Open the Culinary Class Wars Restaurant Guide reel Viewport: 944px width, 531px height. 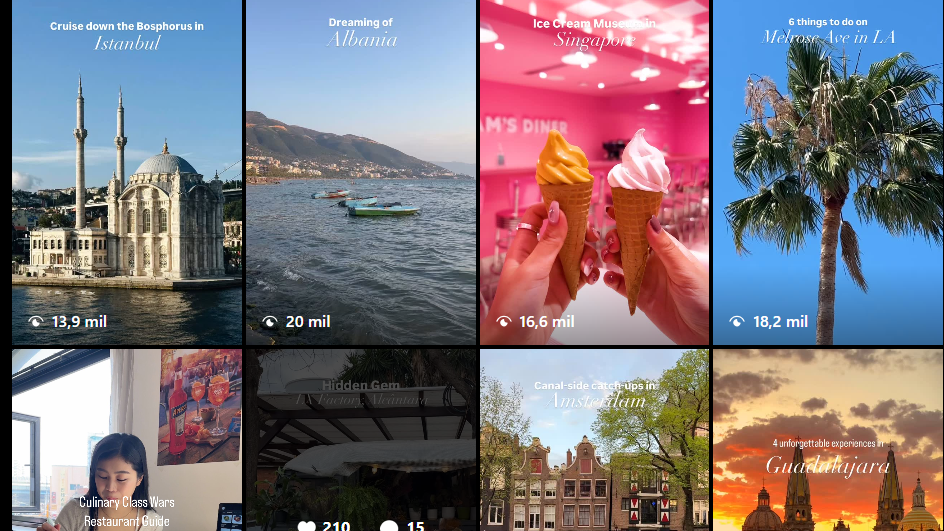pos(127,440)
